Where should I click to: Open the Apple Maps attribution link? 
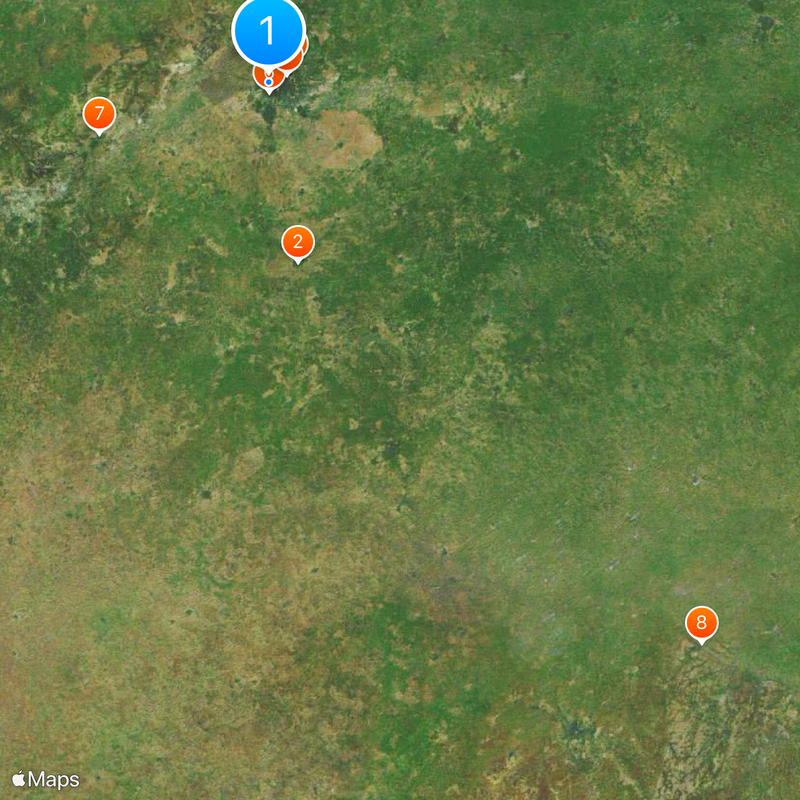pos(45,779)
